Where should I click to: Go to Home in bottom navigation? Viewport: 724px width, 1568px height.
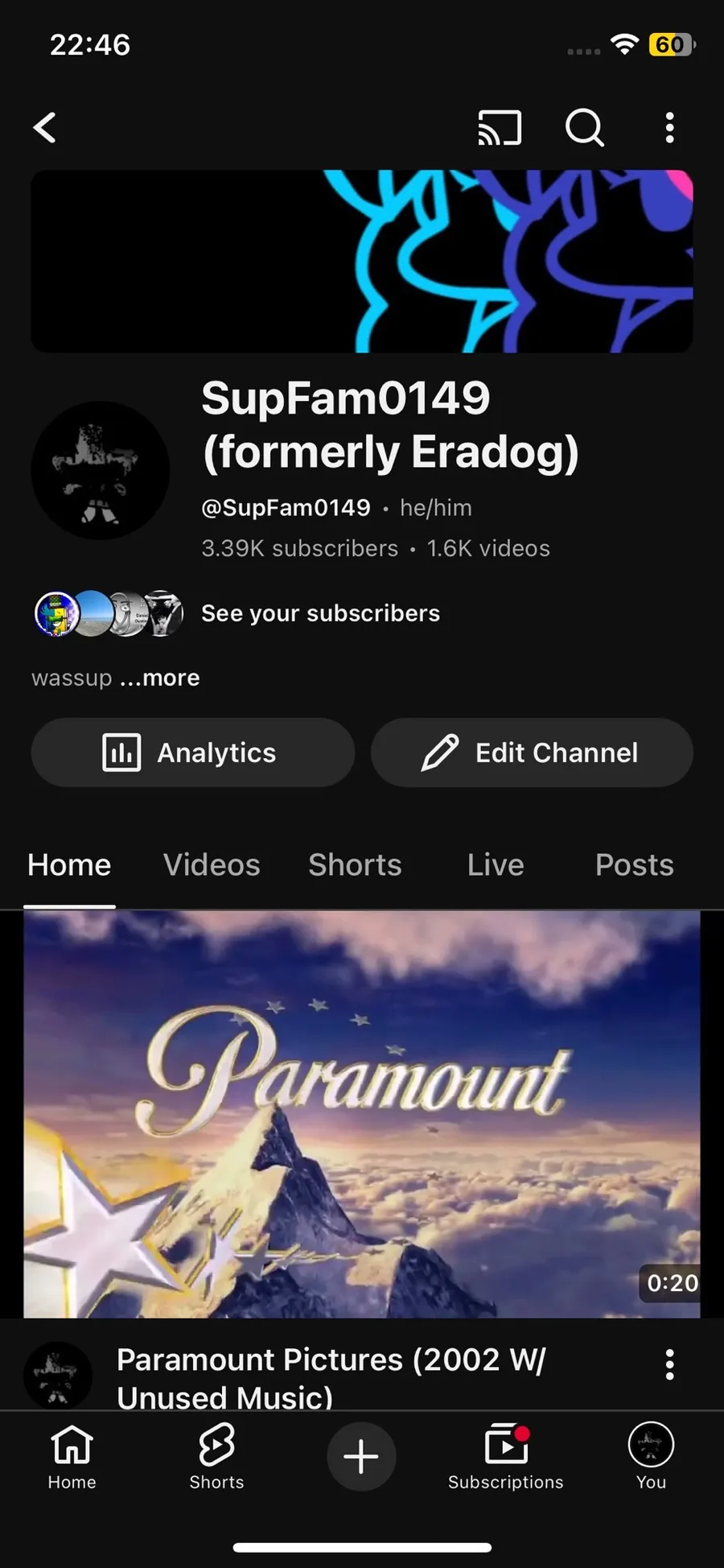pos(72,1456)
